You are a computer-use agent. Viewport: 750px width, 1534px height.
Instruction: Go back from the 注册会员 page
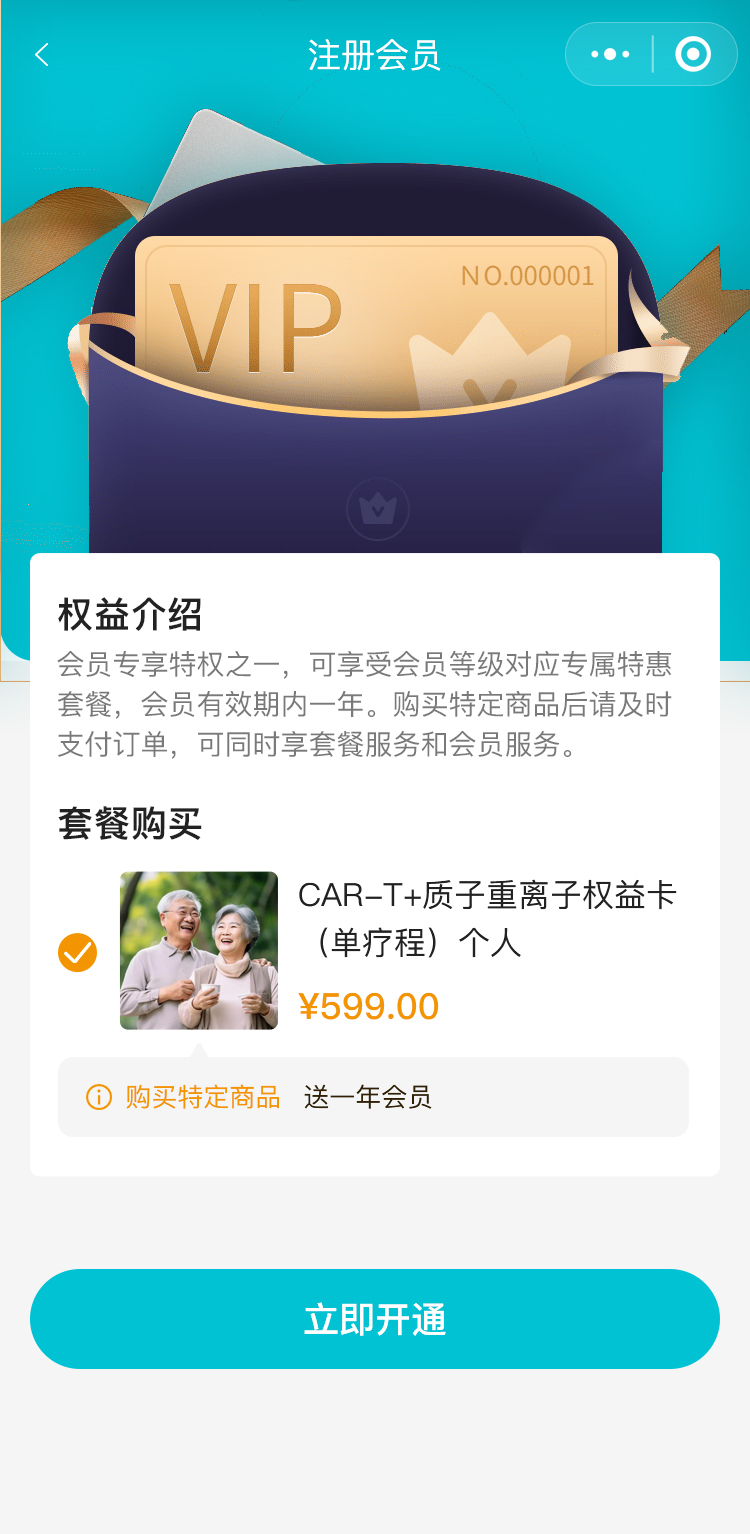pyautogui.click(x=42, y=55)
